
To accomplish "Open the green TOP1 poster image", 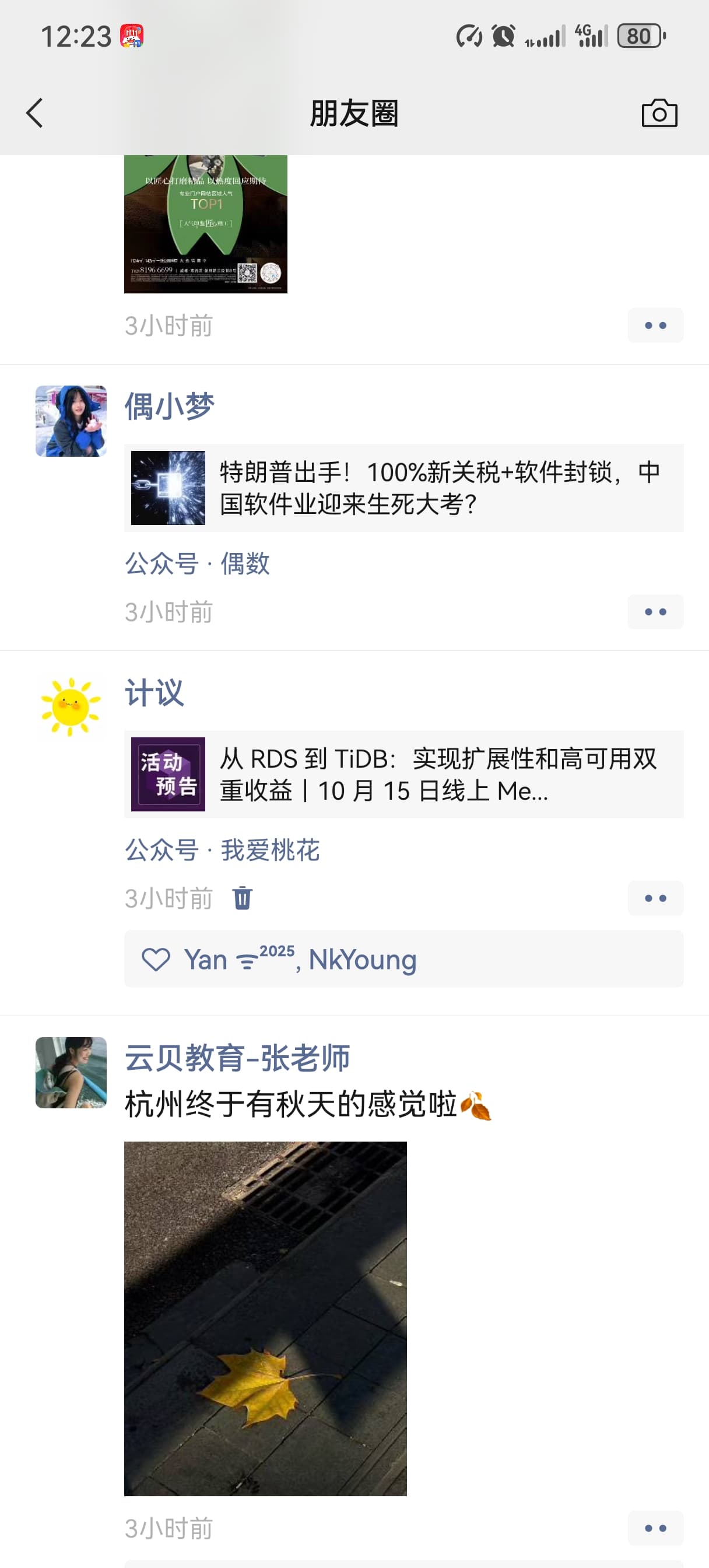I will (x=205, y=224).
